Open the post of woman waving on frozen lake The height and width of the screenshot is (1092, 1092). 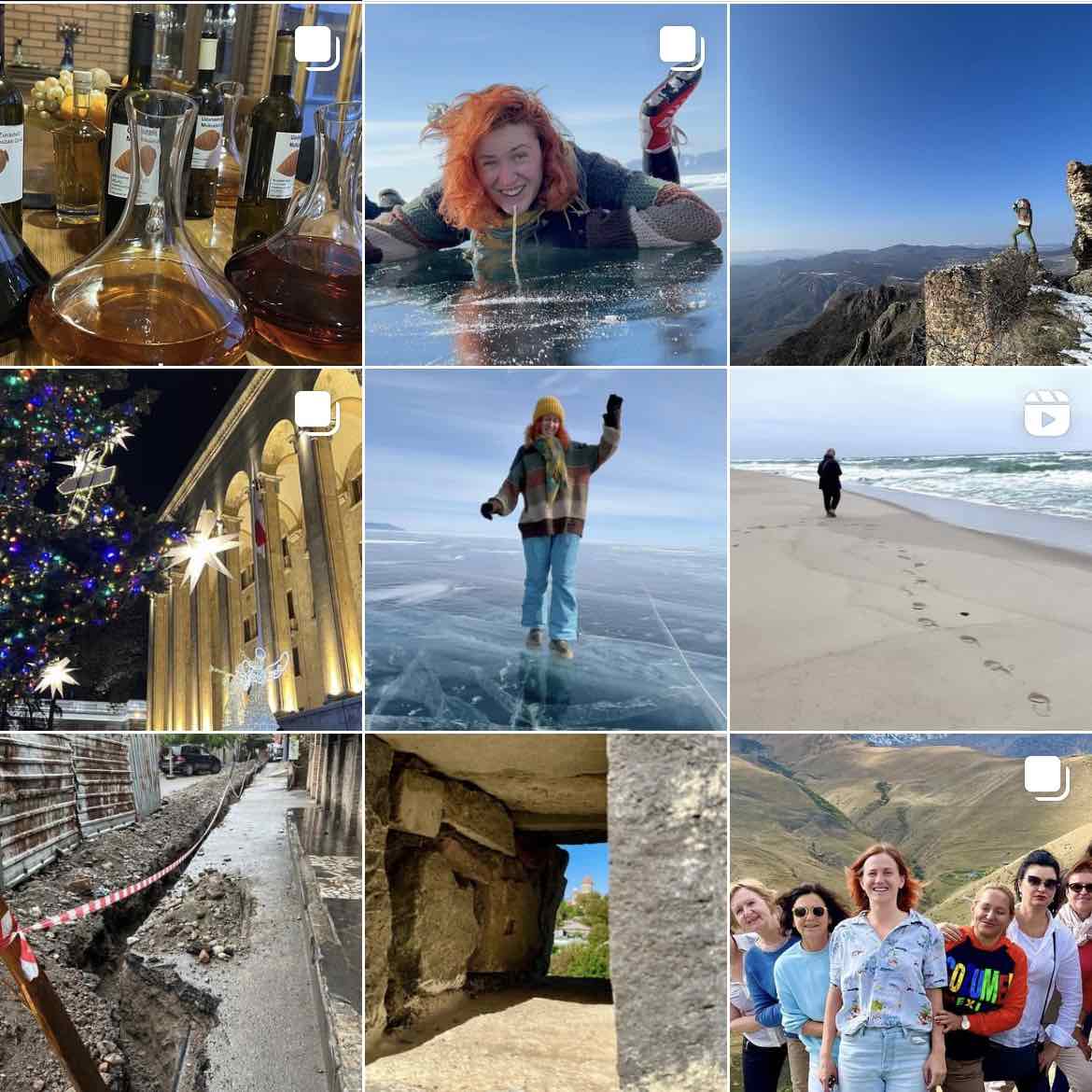[545, 549]
